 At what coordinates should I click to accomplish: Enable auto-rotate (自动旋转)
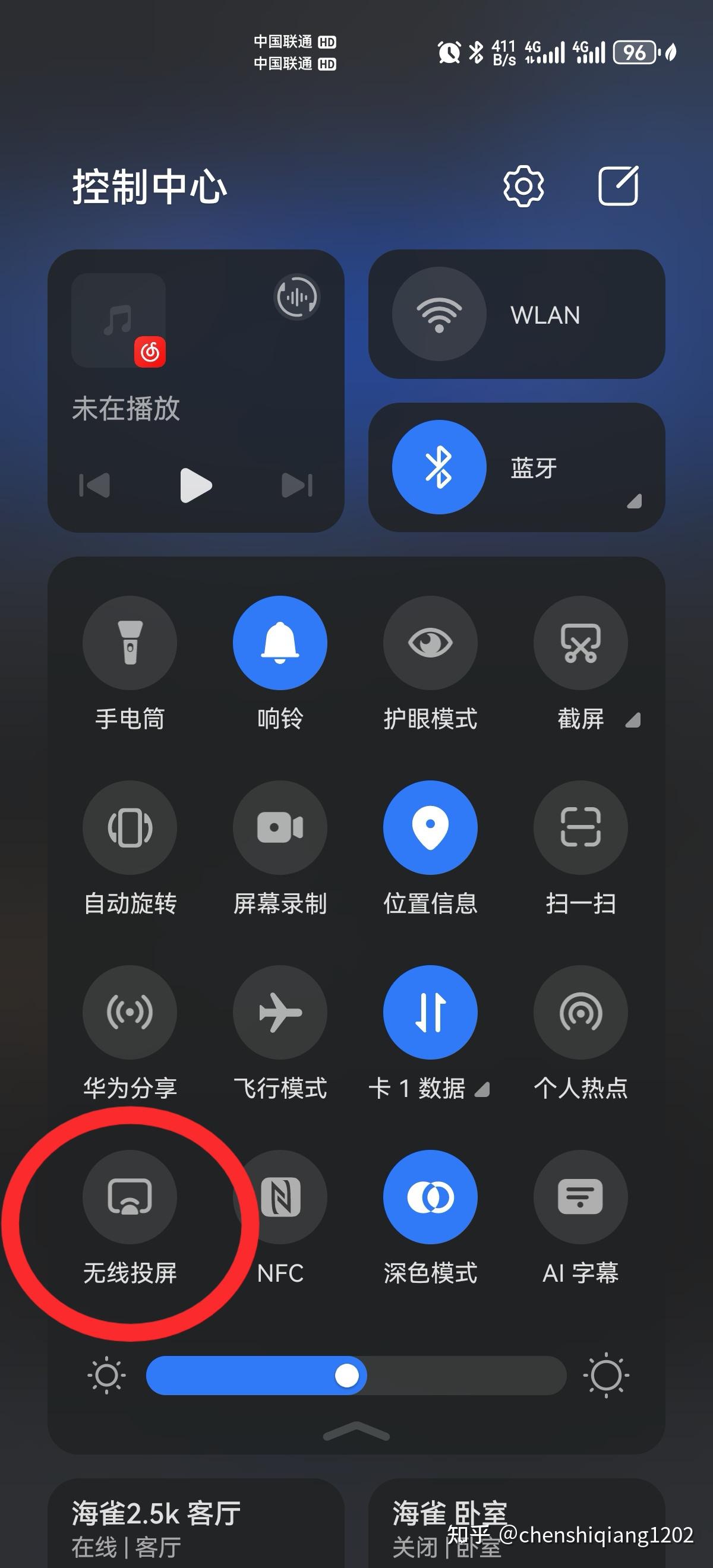(x=130, y=827)
